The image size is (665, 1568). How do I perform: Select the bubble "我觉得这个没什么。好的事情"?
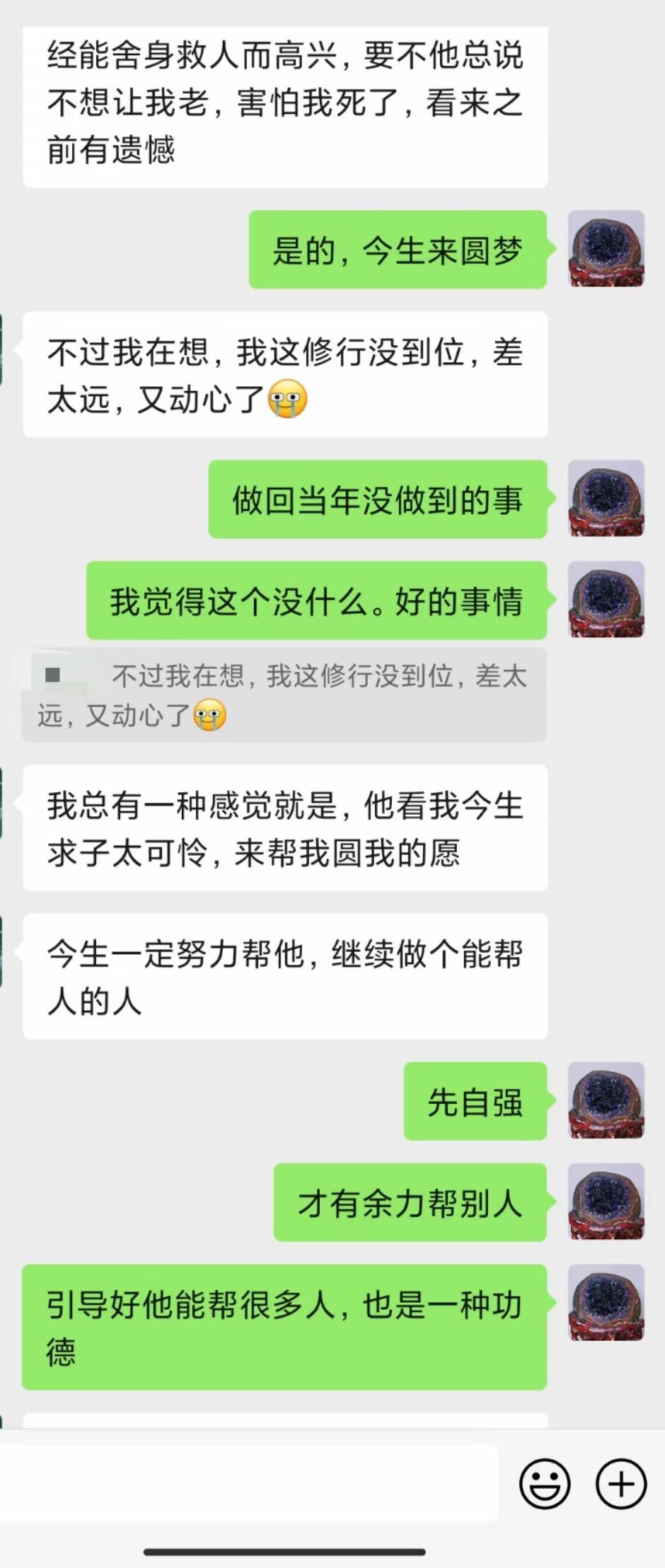point(317,603)
